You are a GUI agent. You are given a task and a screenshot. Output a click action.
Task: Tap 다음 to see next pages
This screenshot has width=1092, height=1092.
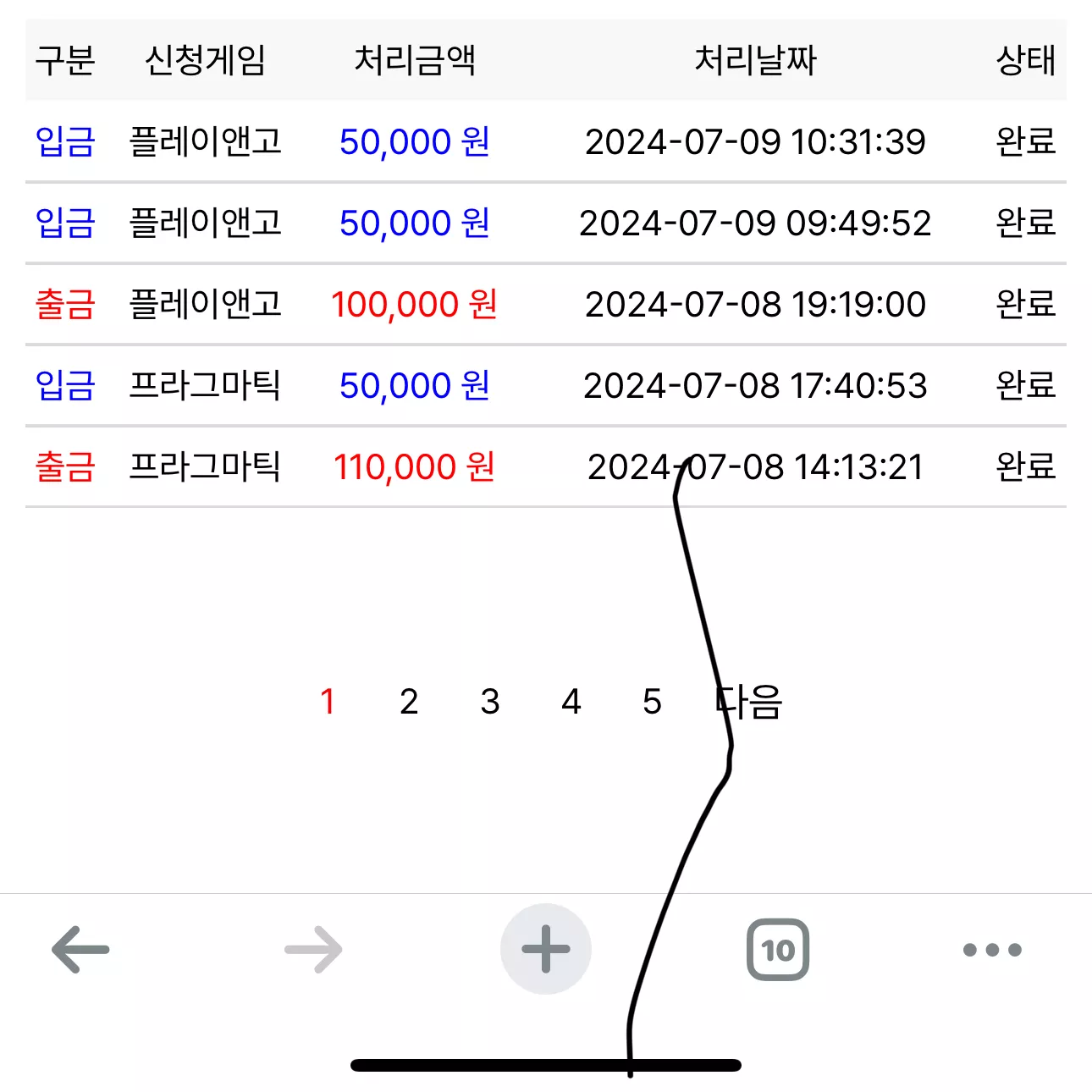(749, 702)
